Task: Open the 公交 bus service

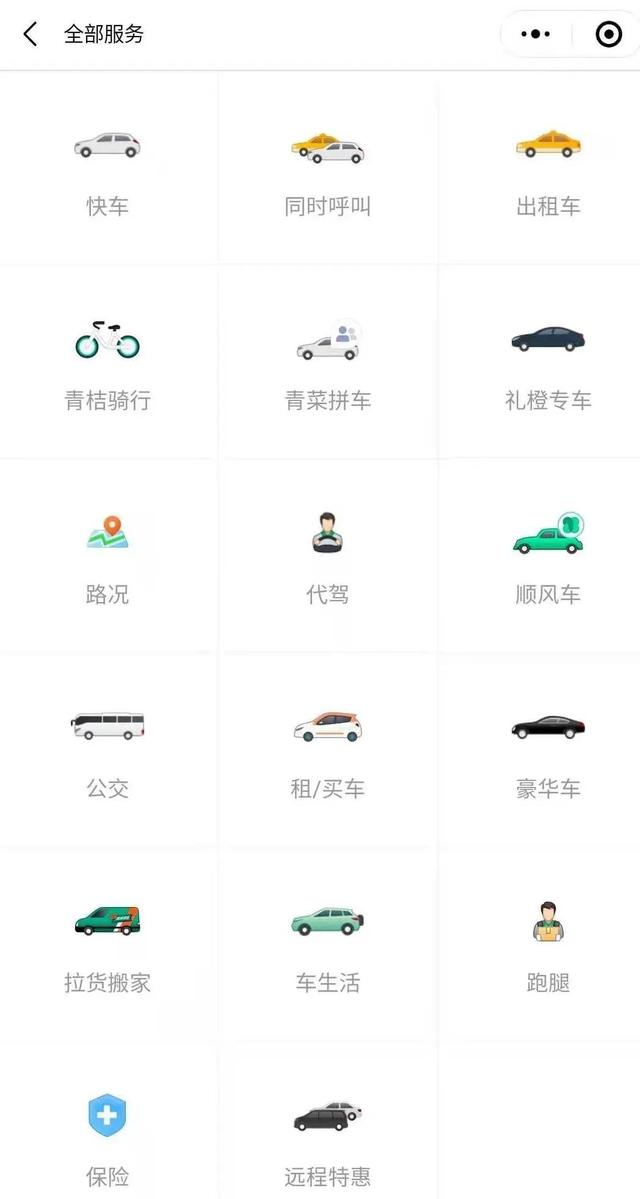Action: point(108,752)
